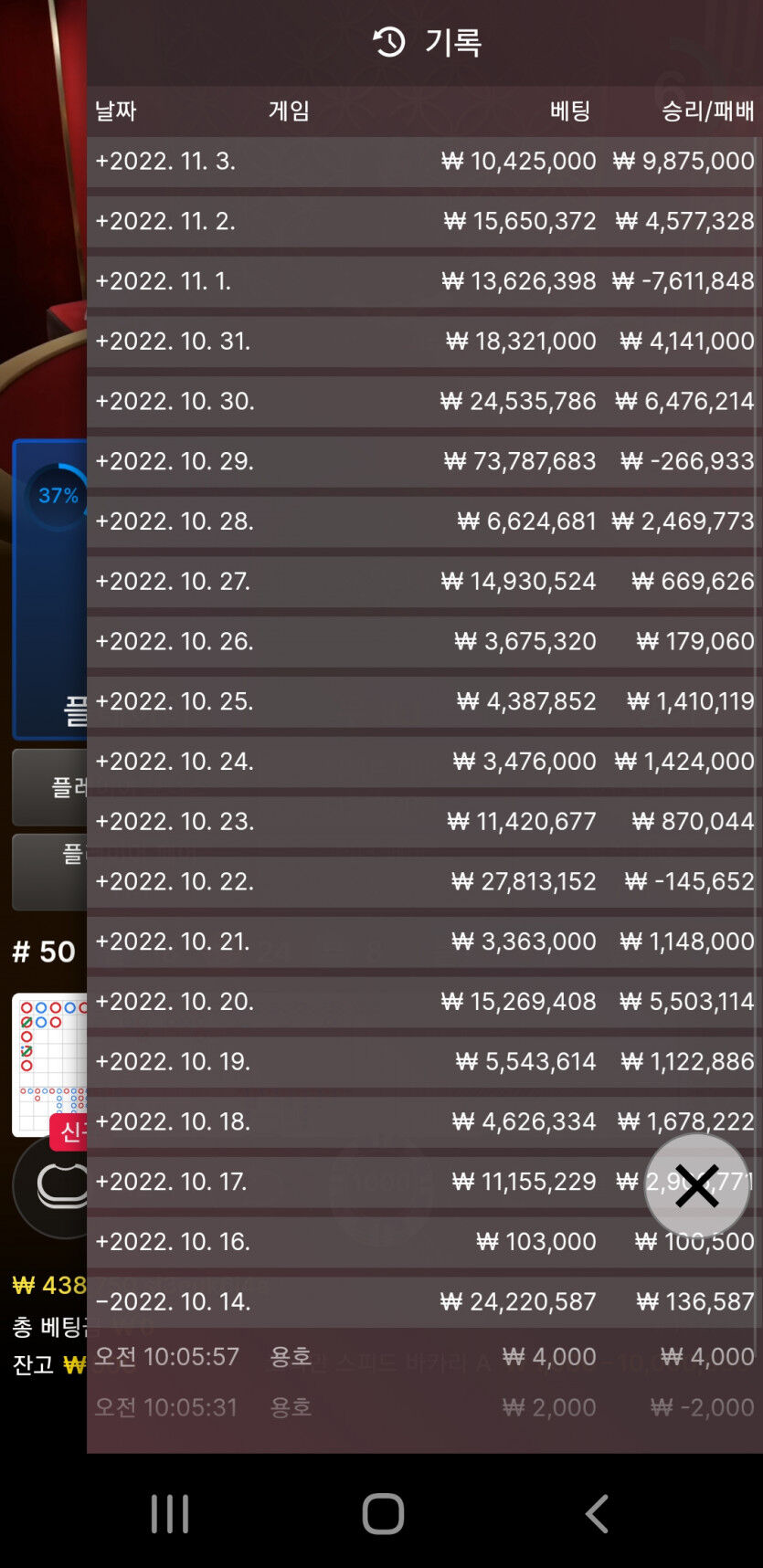Expand the 2022. 10. 22. history row
The width and height of the screenshot is (763, 1568).
(x=424, y=882)
